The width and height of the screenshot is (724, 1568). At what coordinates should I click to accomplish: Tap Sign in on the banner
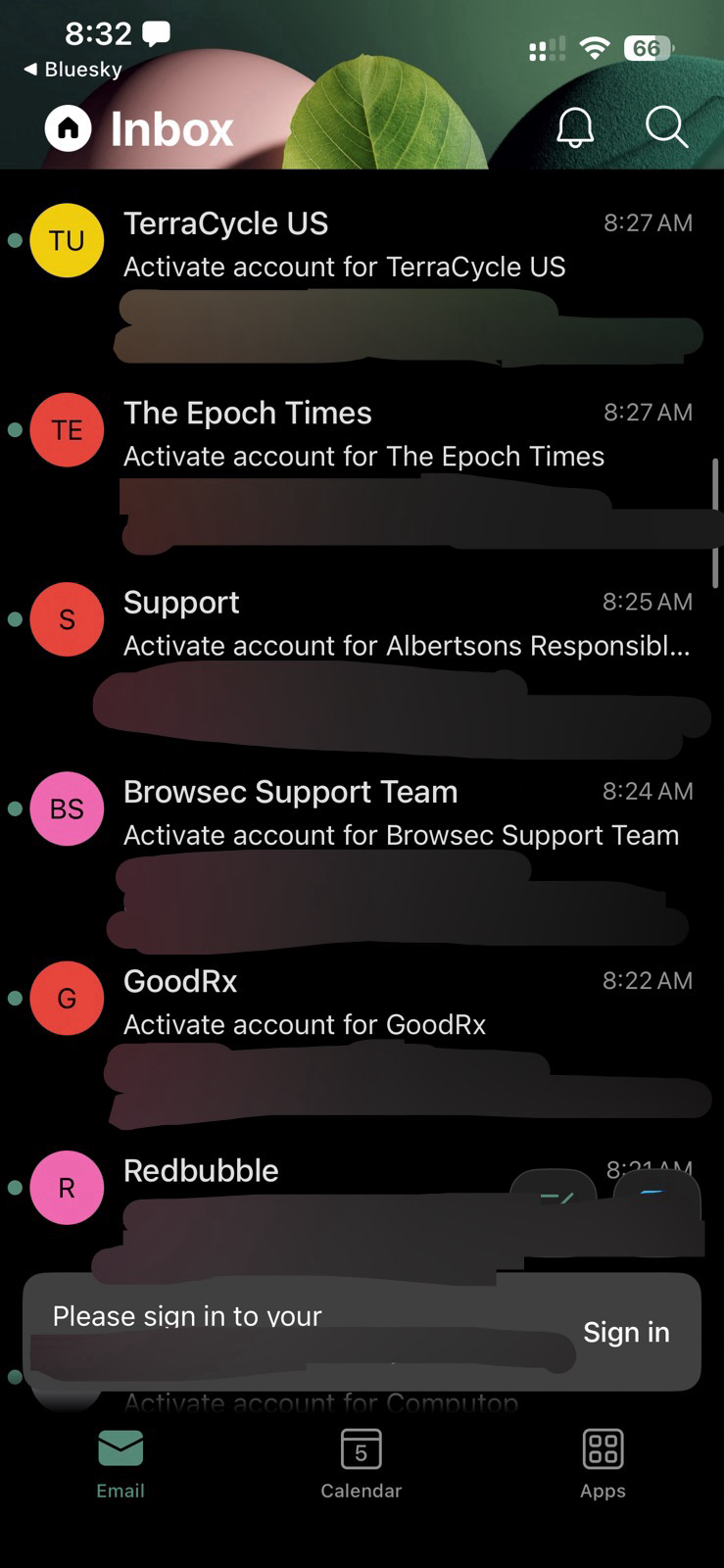(x=626, y=1332)
